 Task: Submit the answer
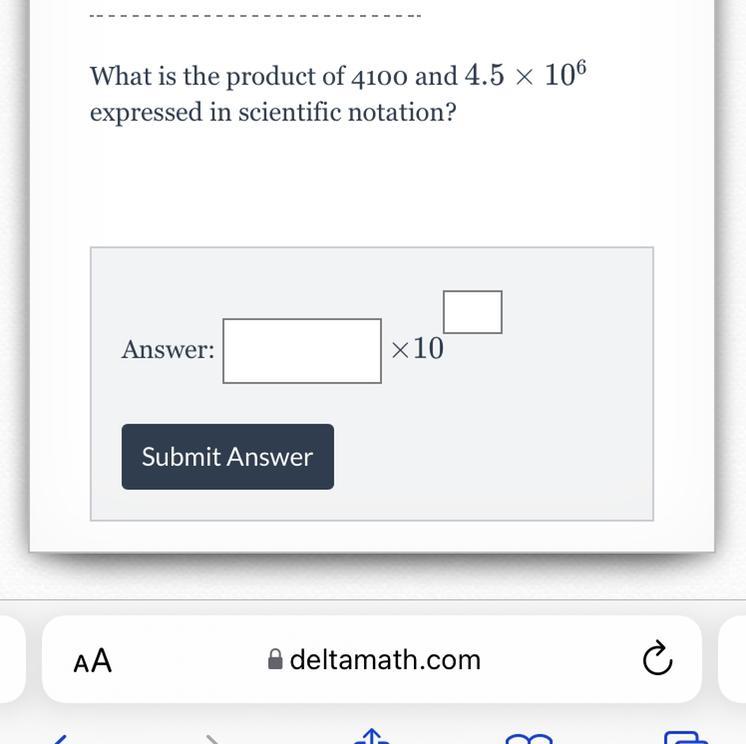pyautogui.click(x=228, y=457)
